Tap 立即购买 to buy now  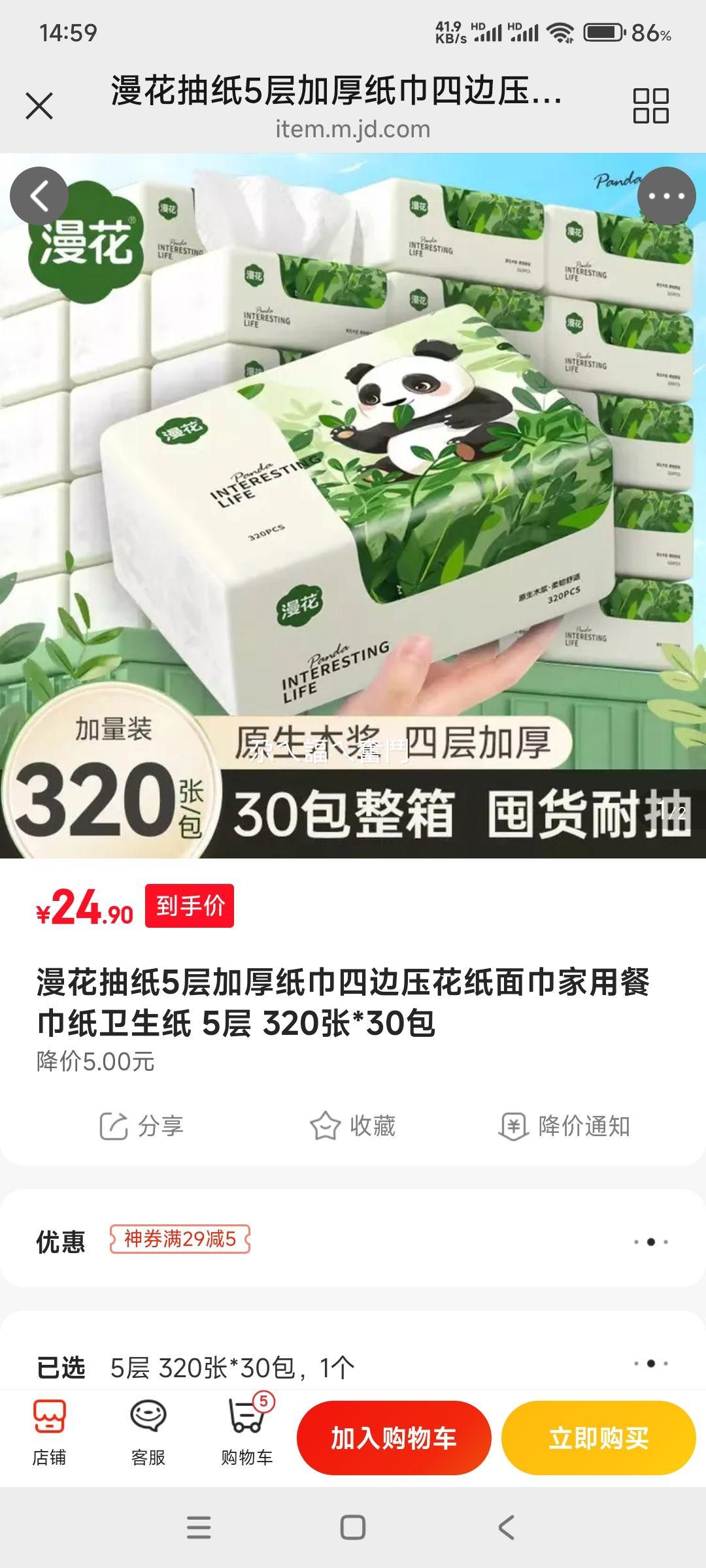pos(598,1438)
